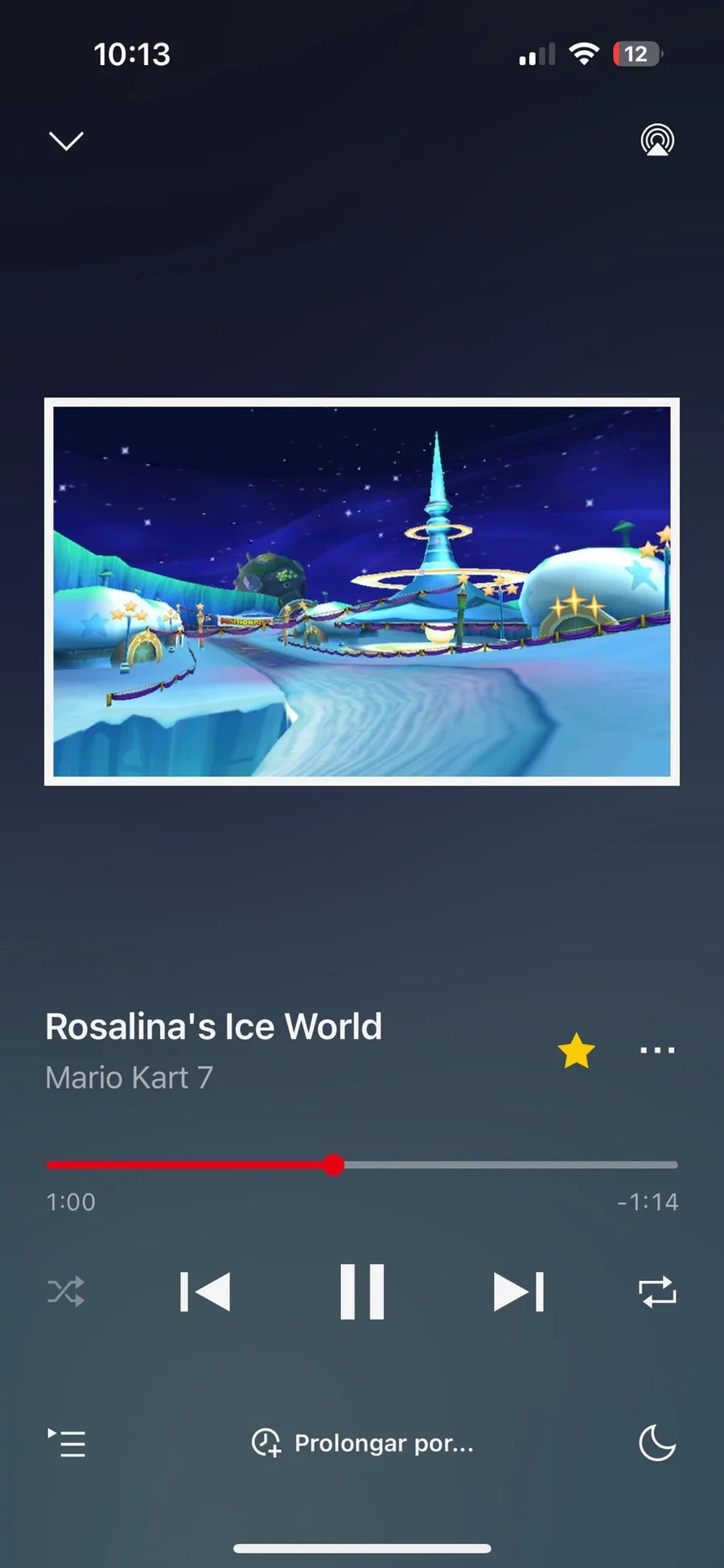Open the three-dot more options menu
Image resolution: width=724 pixels, height=1568 pixels.
[x=657, y=1050]
